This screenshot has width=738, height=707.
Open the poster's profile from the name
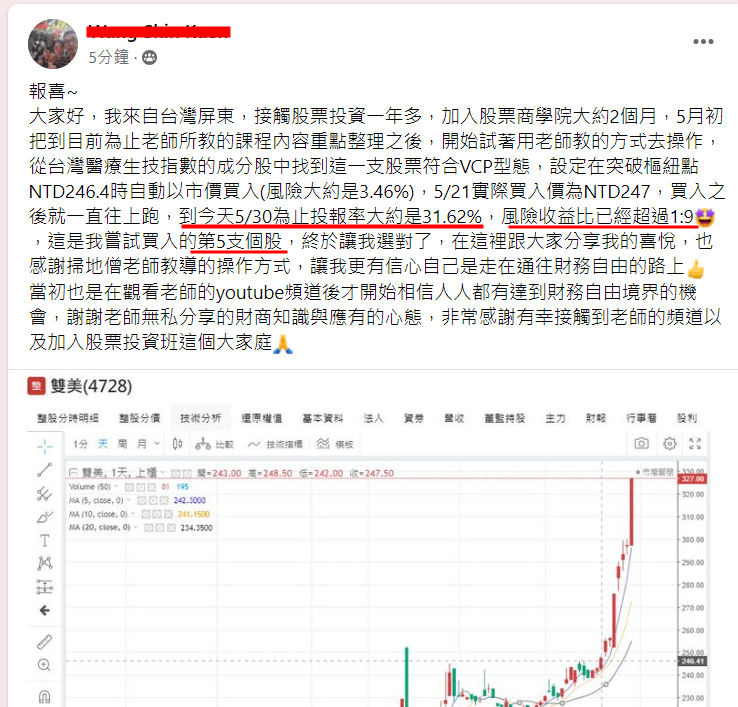click(x=158, y=30)
